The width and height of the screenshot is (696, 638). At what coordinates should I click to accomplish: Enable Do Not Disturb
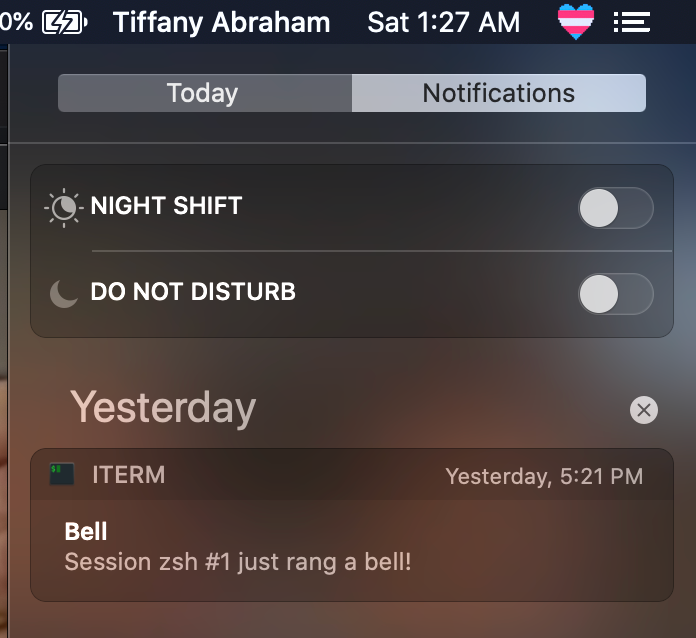tap(615, 294)
